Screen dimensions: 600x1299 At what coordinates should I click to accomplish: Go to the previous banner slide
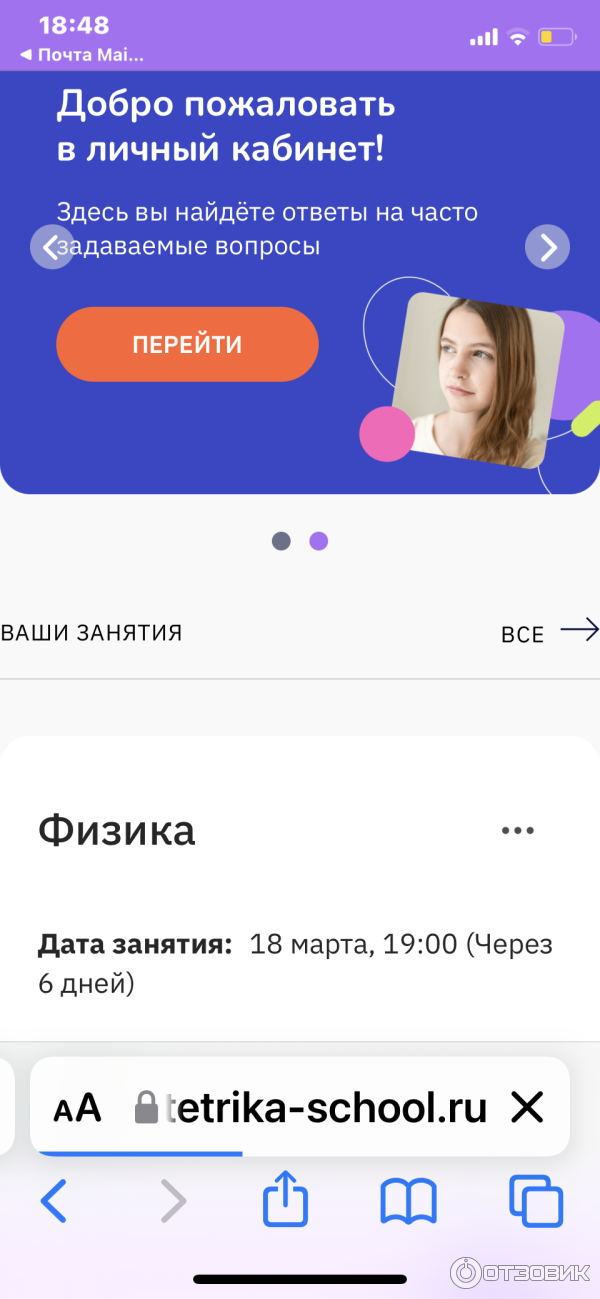pyautogui.click(x=52, y=247)
